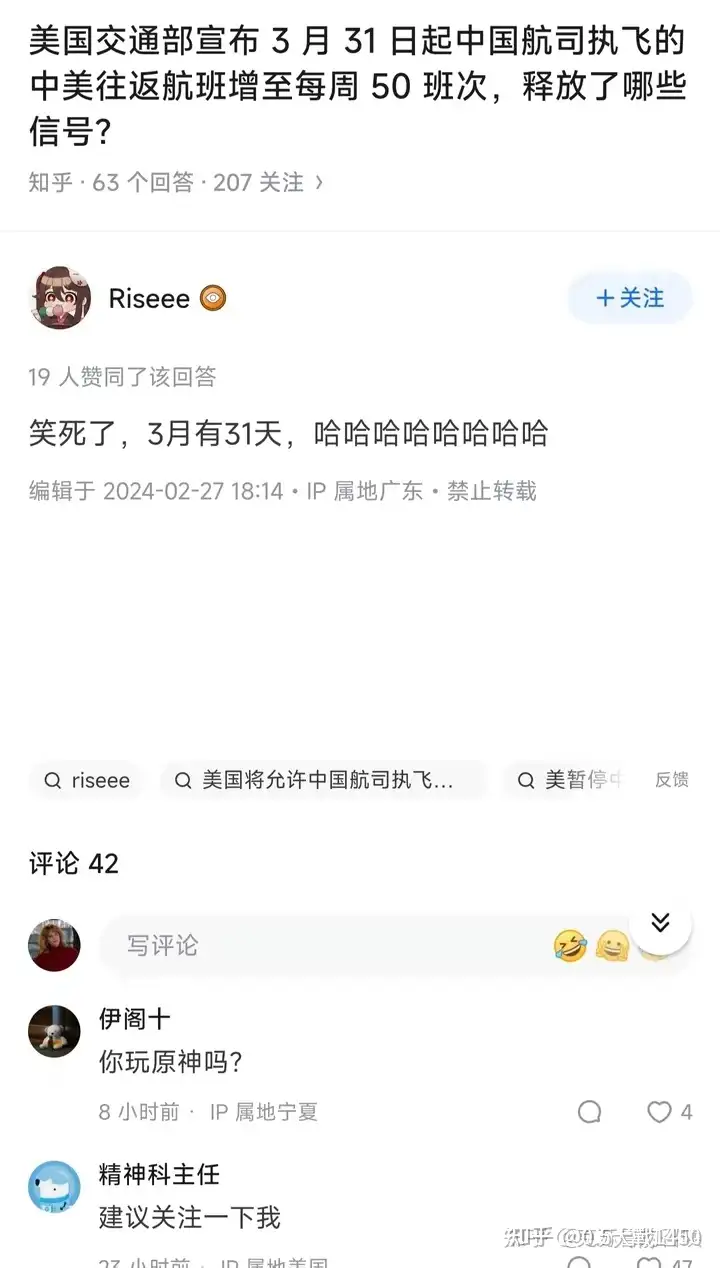The image size is (720, 1268).
Task: Search the suggestion chip 'riseee'
Action: 87,780
